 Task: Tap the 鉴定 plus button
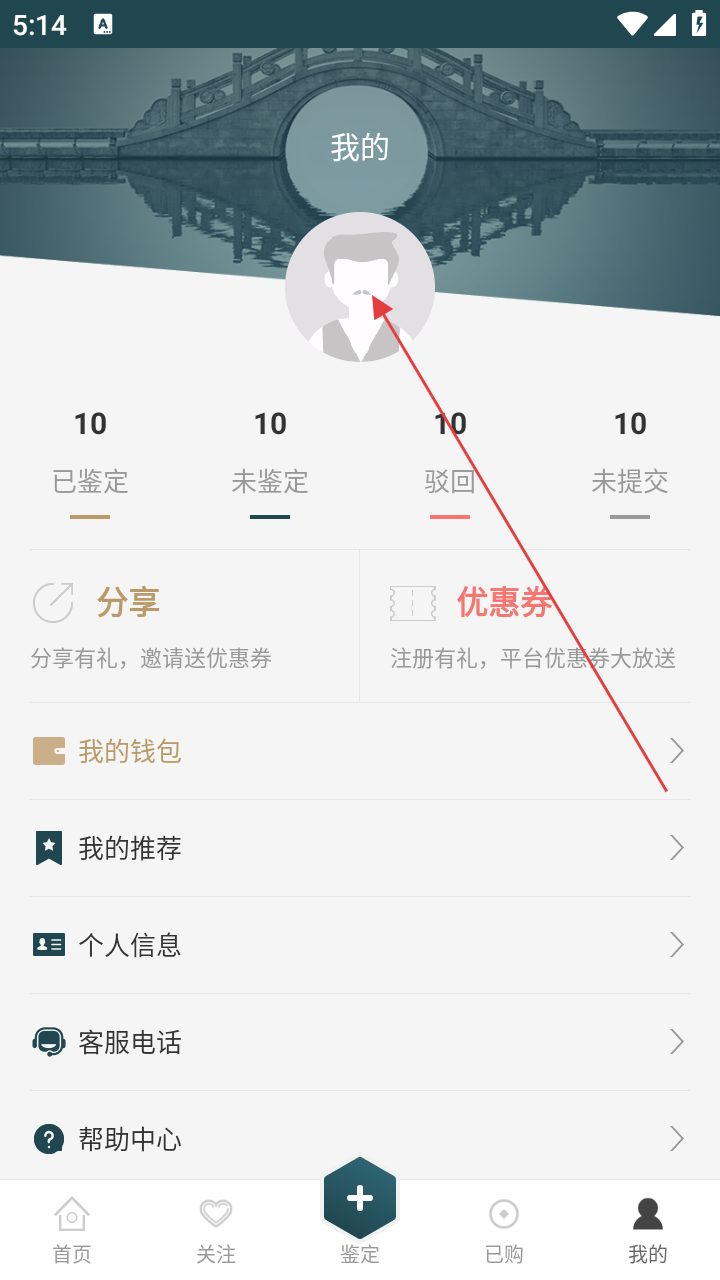pos(360,1200)
